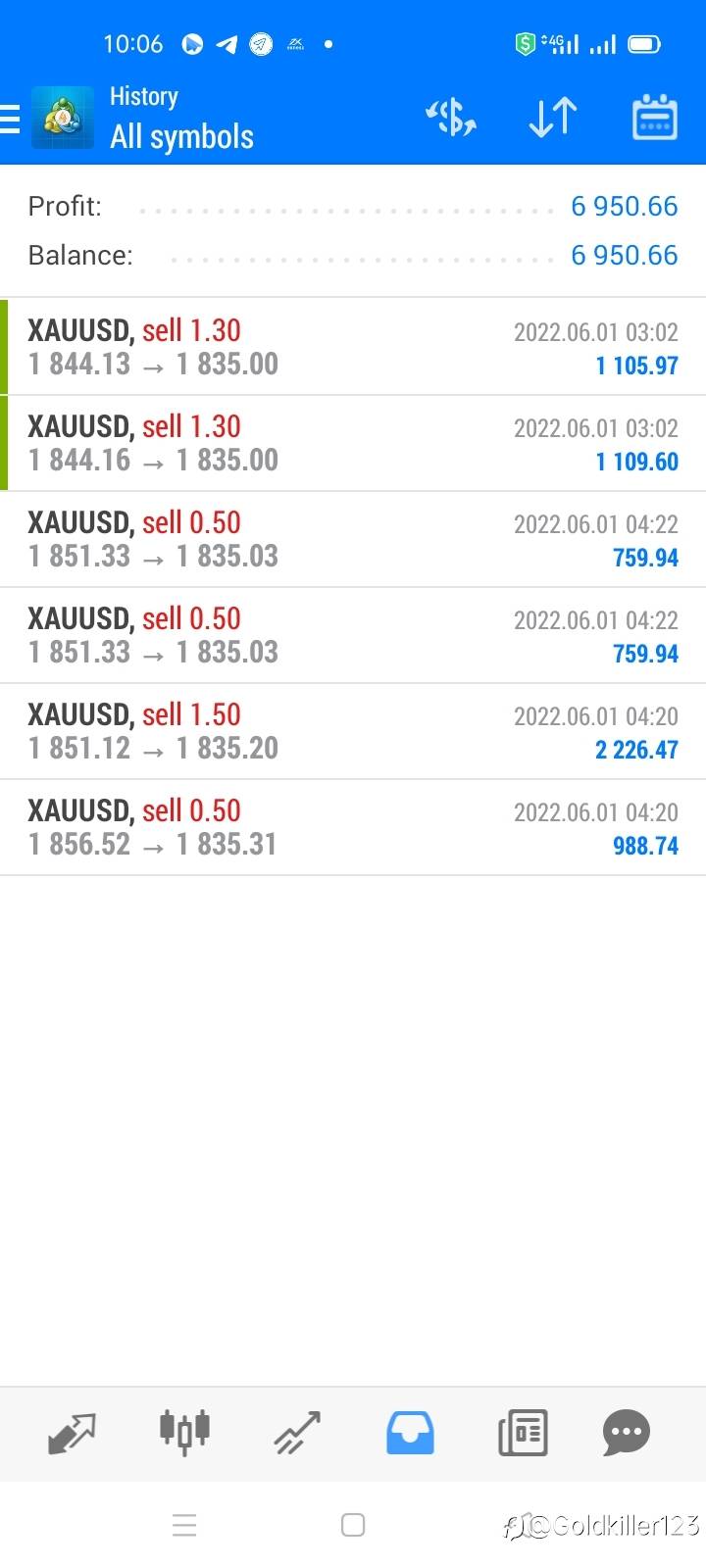Select the XAUUSD trade with profit 988.74
Viewport: 706px width, 1568px height.
coord(353,827)
